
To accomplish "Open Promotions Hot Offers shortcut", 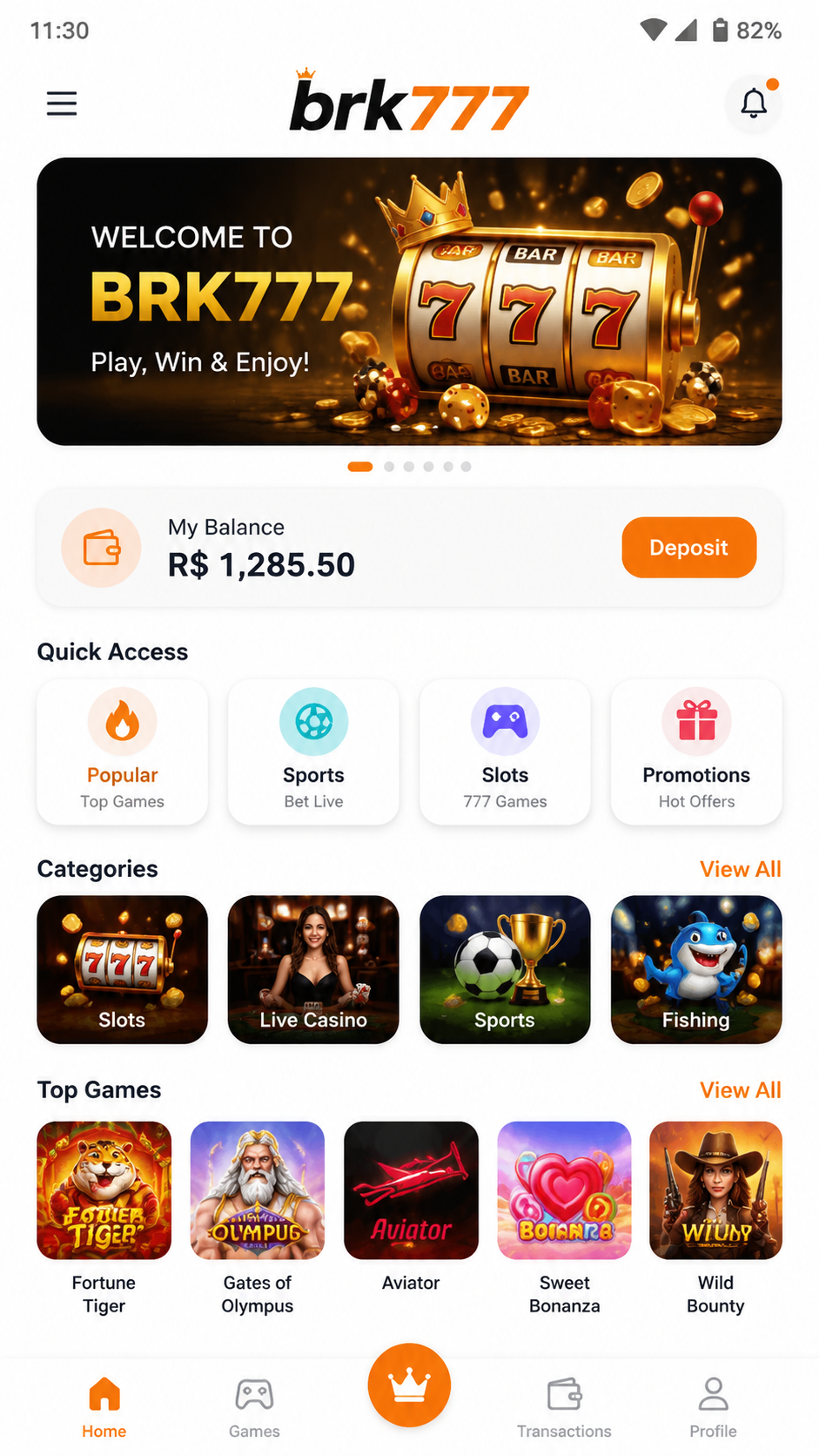I will [x=696, y=752].
